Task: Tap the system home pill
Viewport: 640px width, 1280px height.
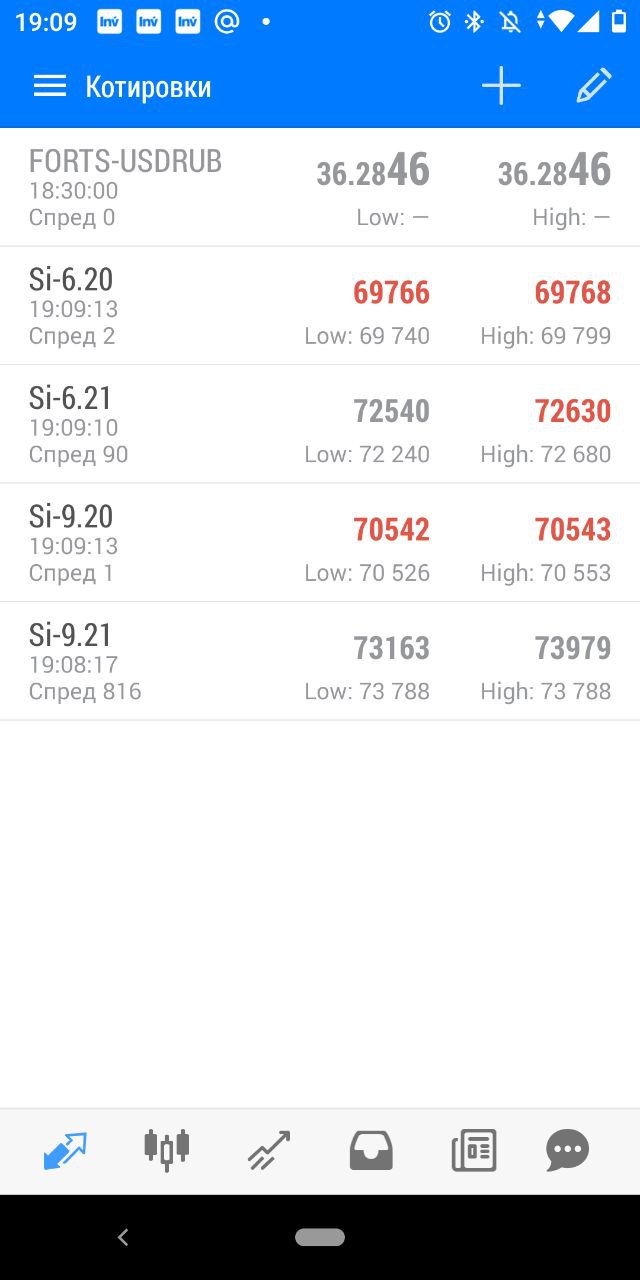Action: coord(320,1238)
